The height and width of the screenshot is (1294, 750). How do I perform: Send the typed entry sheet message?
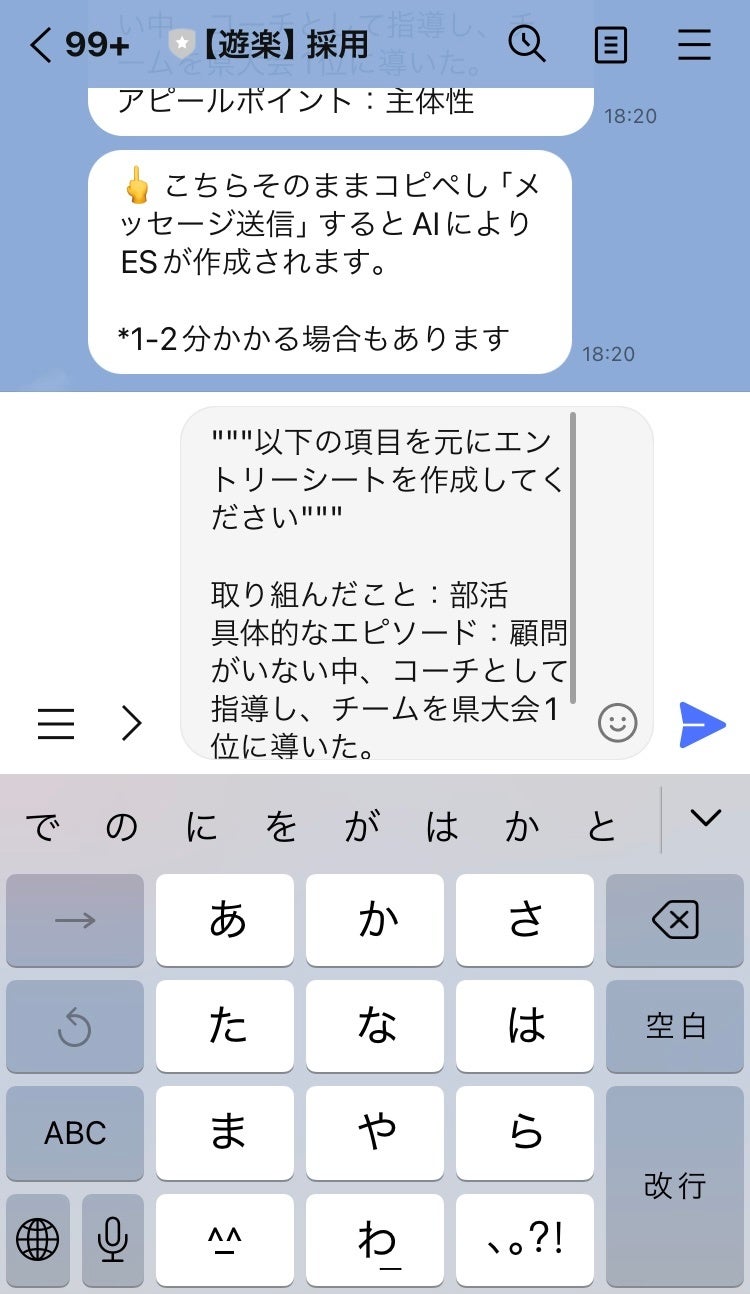[702, 724]
